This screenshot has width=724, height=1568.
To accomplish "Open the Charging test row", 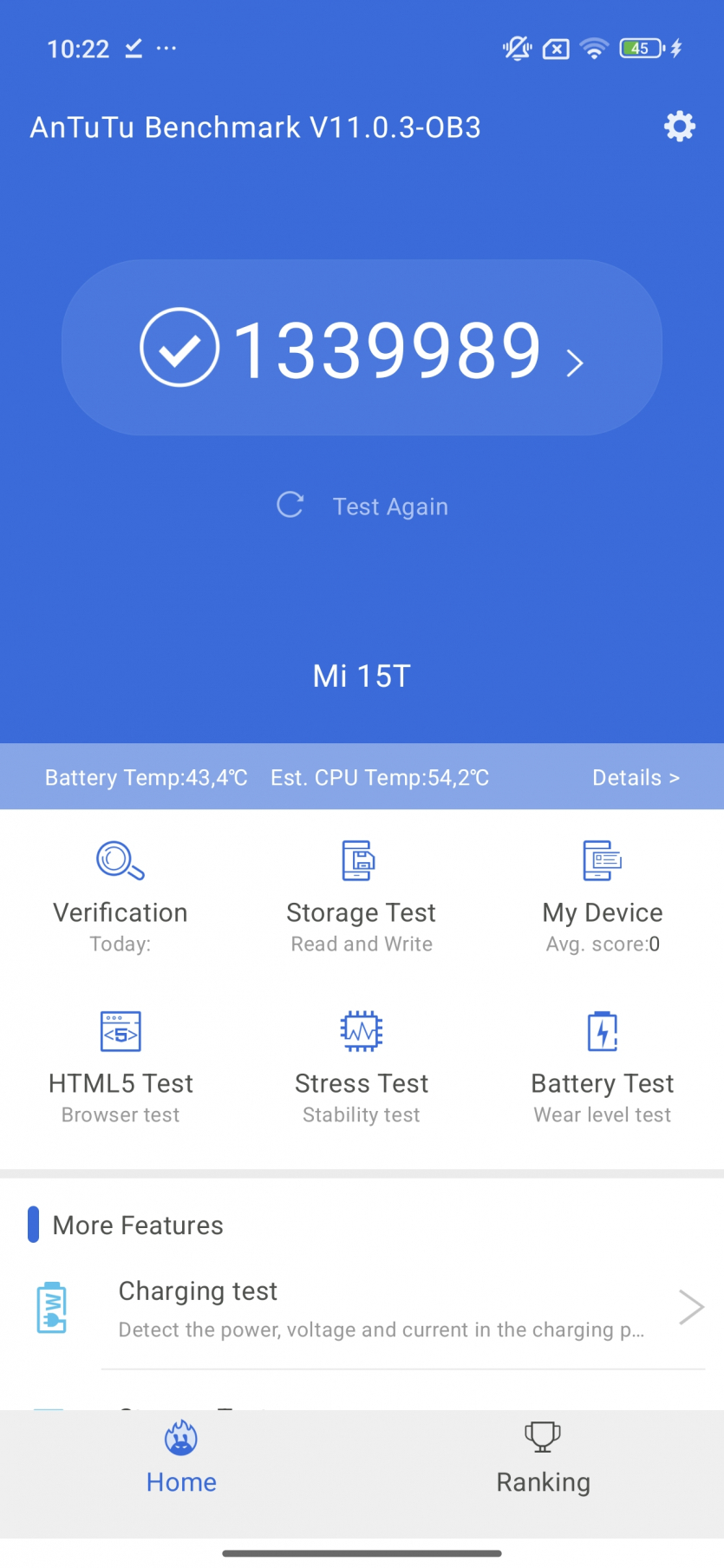I will [382, 1309].
